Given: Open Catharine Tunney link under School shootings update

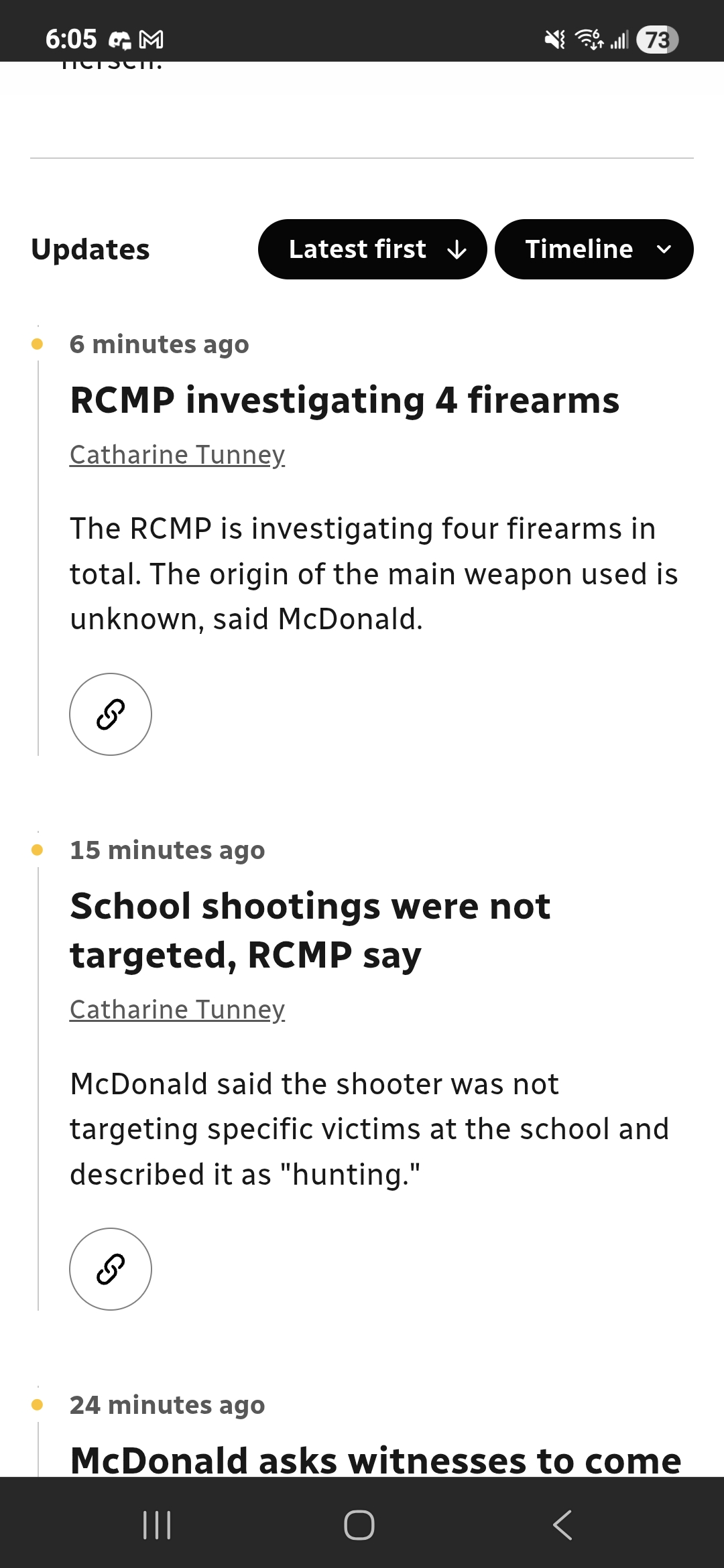Looking at the screenshot, I should [x=178, y=1010].
